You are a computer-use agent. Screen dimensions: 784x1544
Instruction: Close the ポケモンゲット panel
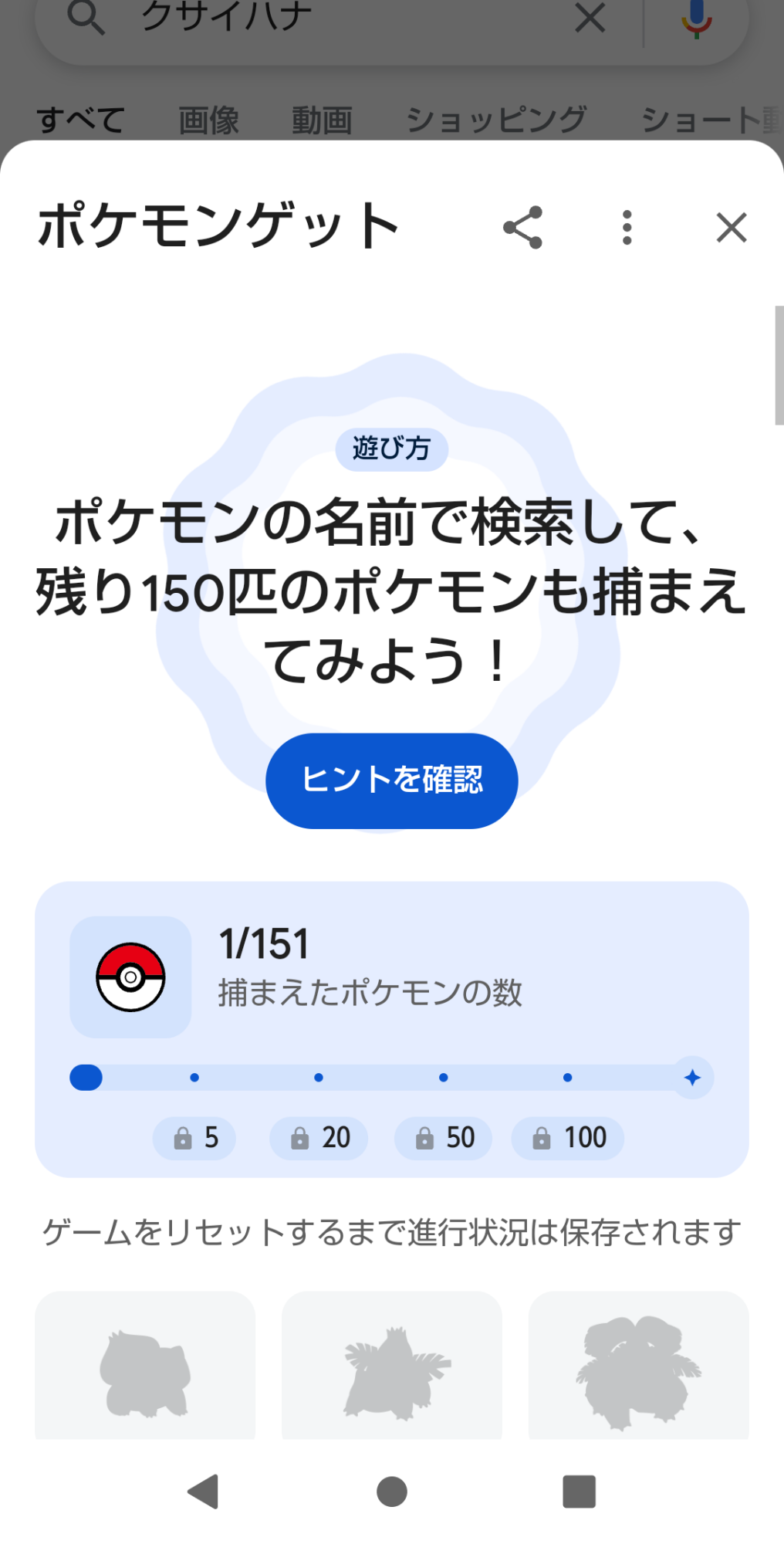click(732, 228)
